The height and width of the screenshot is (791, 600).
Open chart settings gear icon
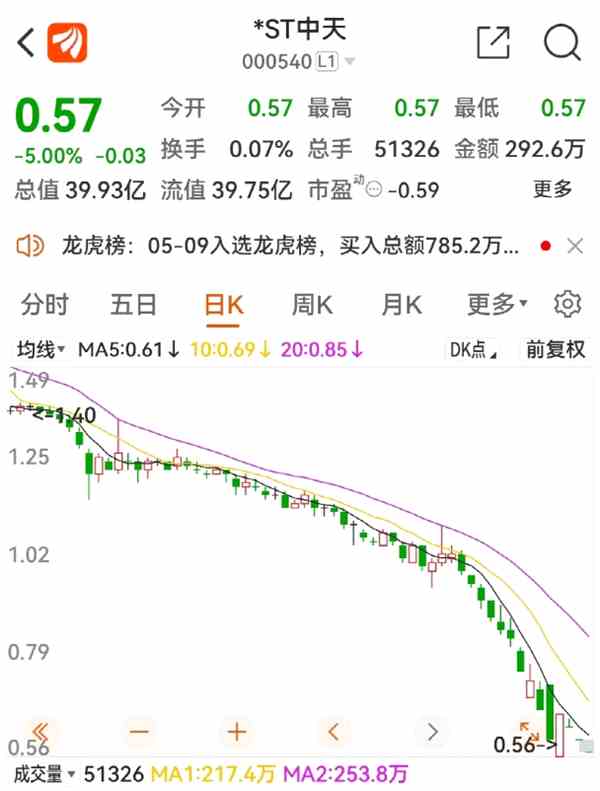coord(568,304)
